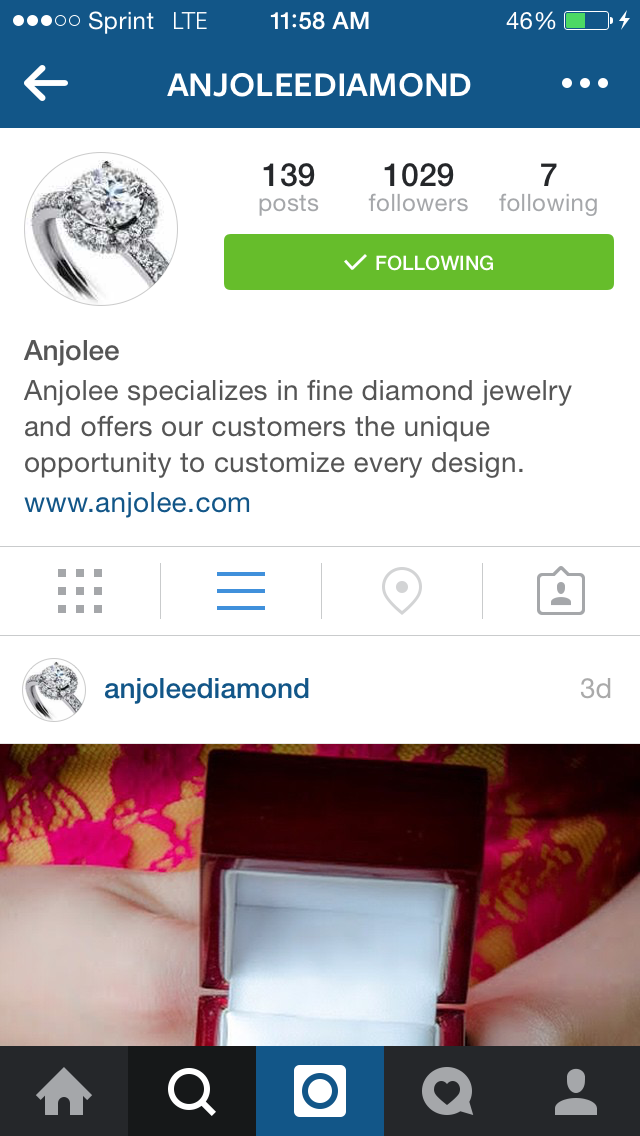The image size is (640, 1136).
Task: View the 7 following list
Action: [x=548, y=188]
